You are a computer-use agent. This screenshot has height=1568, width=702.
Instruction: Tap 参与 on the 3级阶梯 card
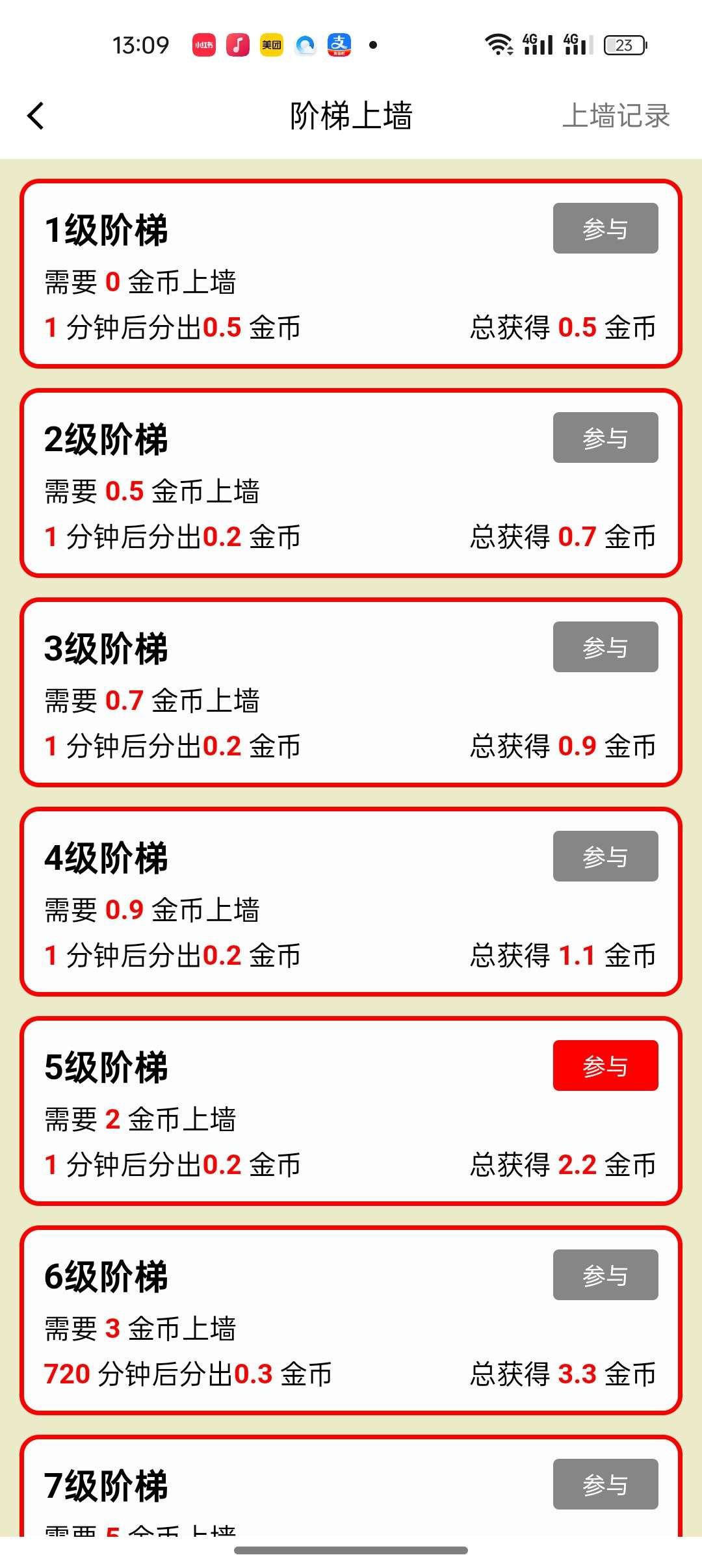point(604,647)
